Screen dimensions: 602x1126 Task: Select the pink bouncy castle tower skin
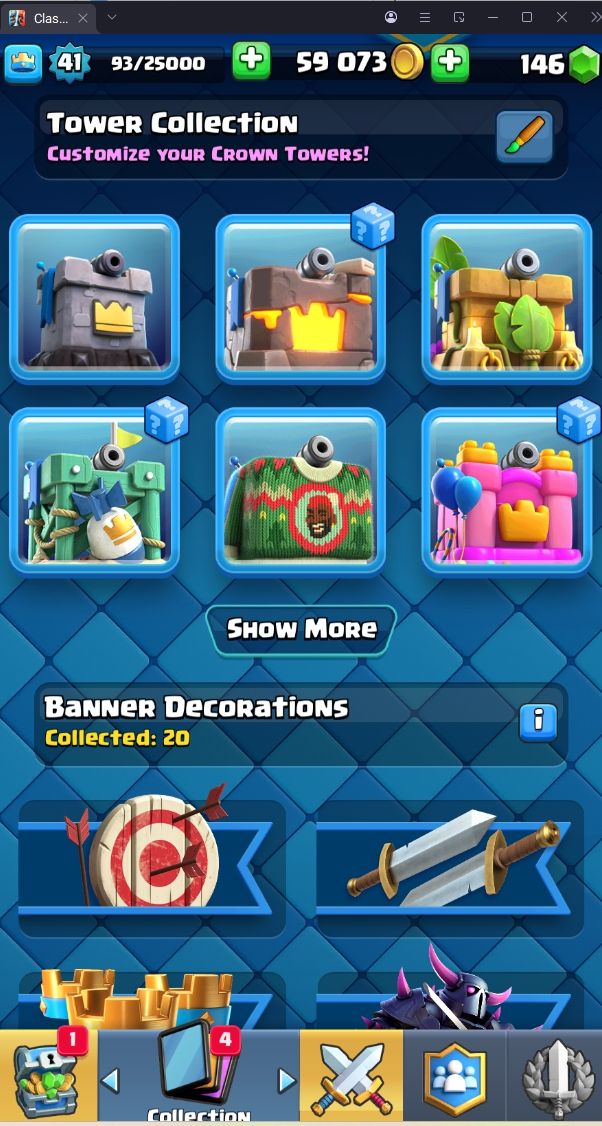click(507, 492)
